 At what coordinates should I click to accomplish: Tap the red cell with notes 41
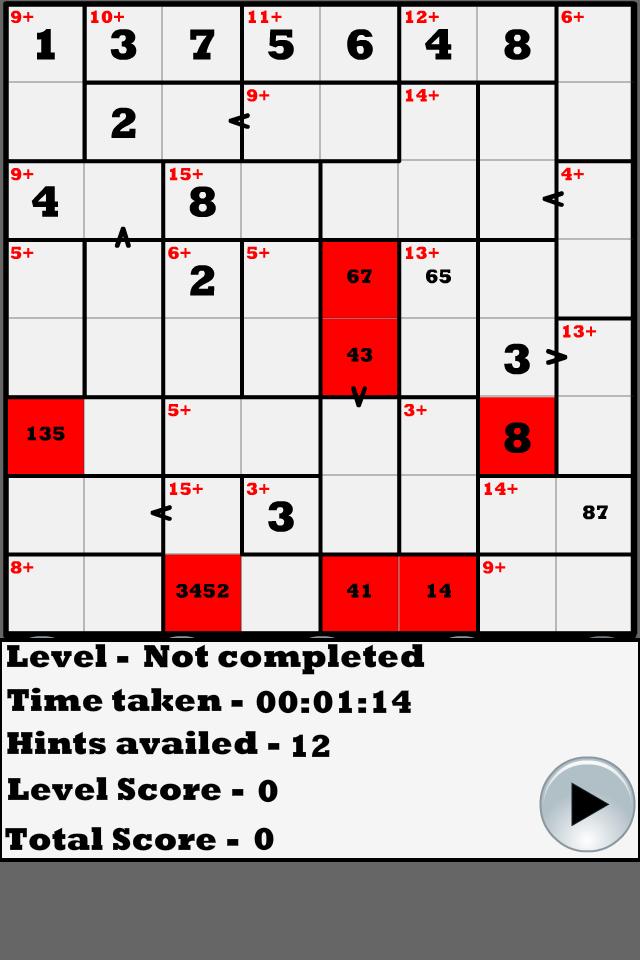click(x=359, y=592)
